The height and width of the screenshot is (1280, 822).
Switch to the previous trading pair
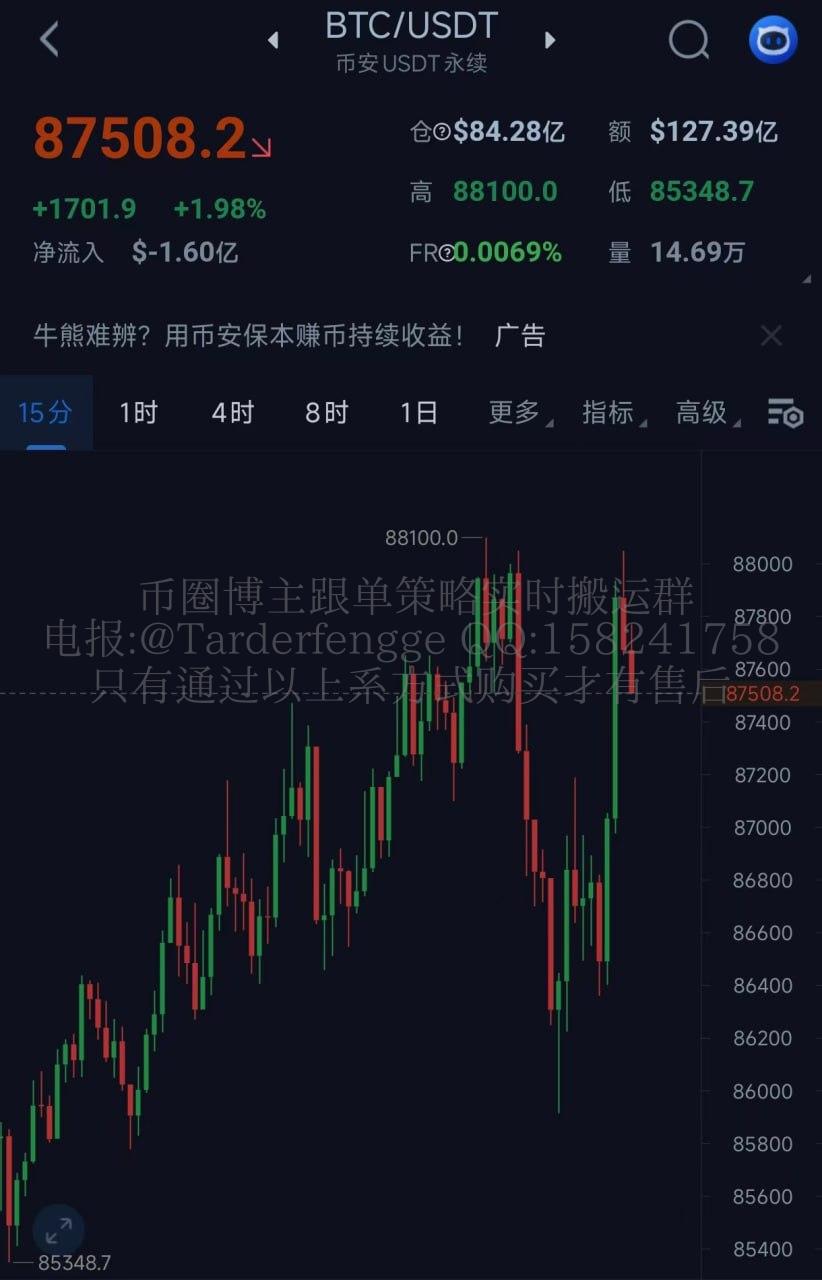point(273,40)
